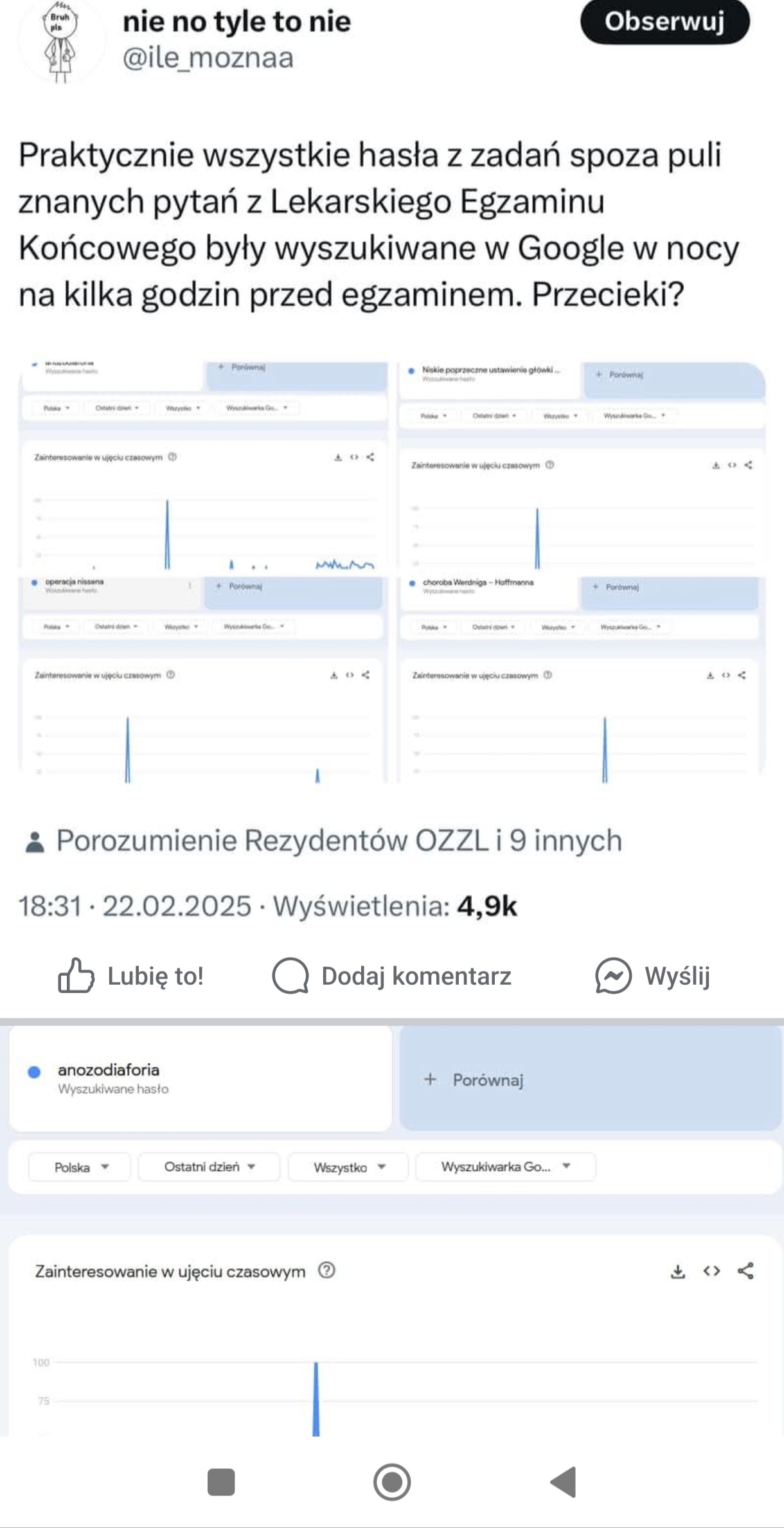The image size is (784, 1528).
Task: Open the tweet screenshot image by ile_moznaa
Action: pos(392,450)
